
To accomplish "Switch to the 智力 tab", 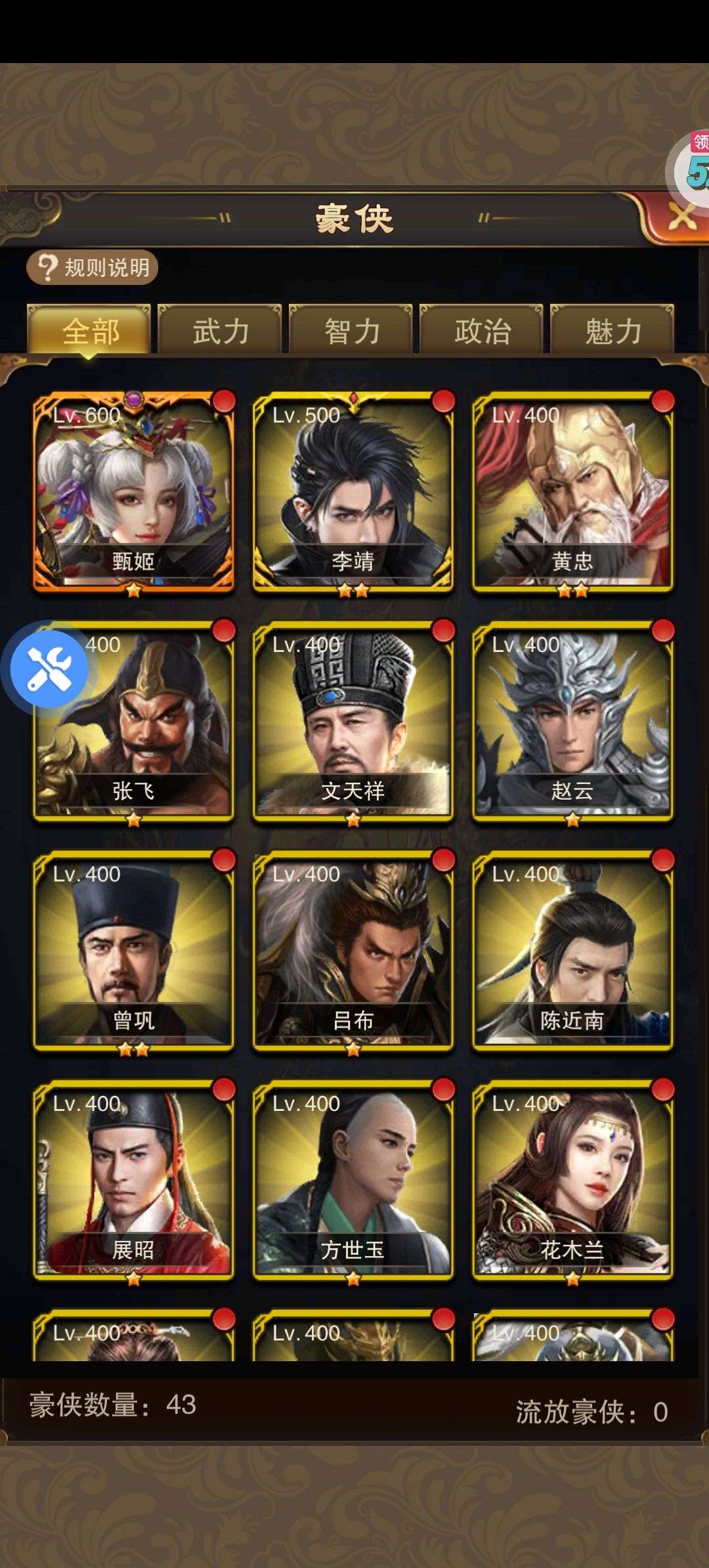I will pos(351,330).
